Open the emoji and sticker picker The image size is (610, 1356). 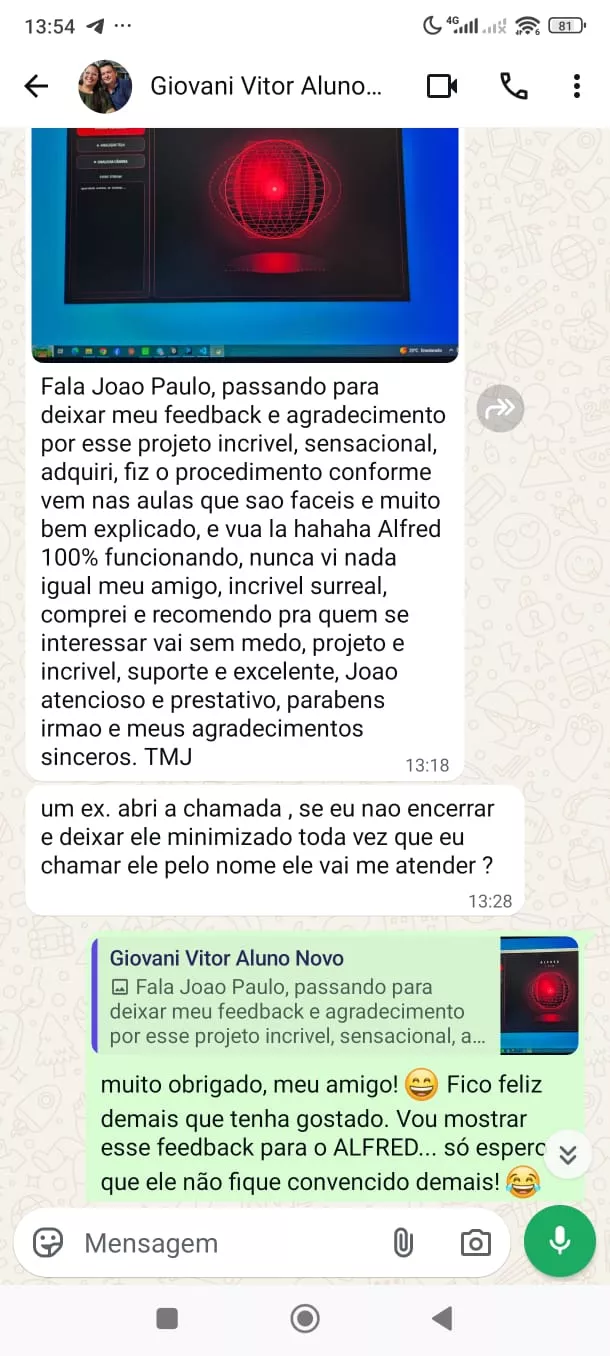coord(48,1243)
